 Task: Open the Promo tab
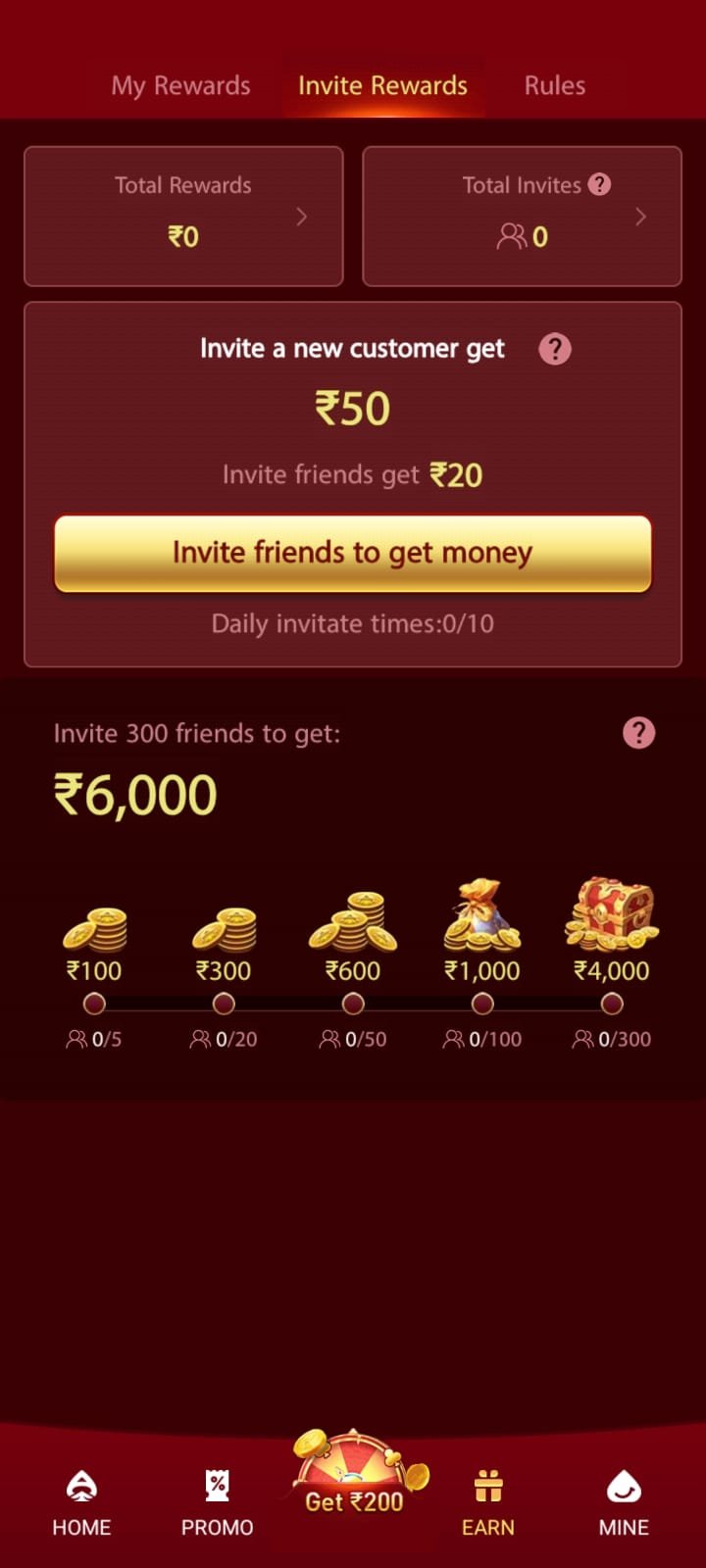[x=217, y=1503]
